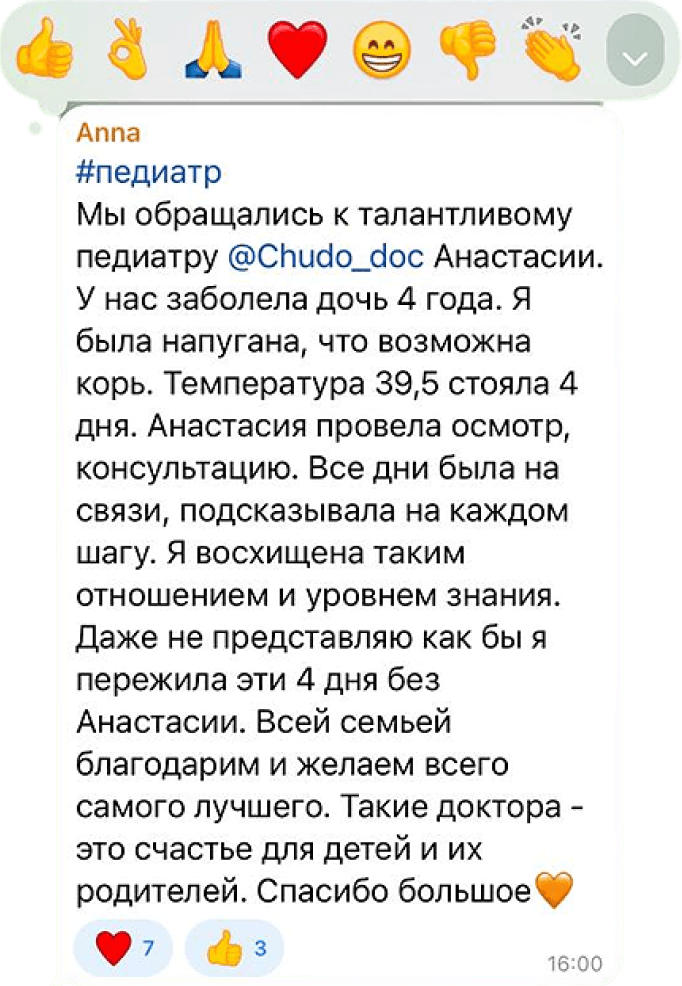The image size is (682, 986).
Task: React with the clapping hands emoji
Action: coord(552,52)
